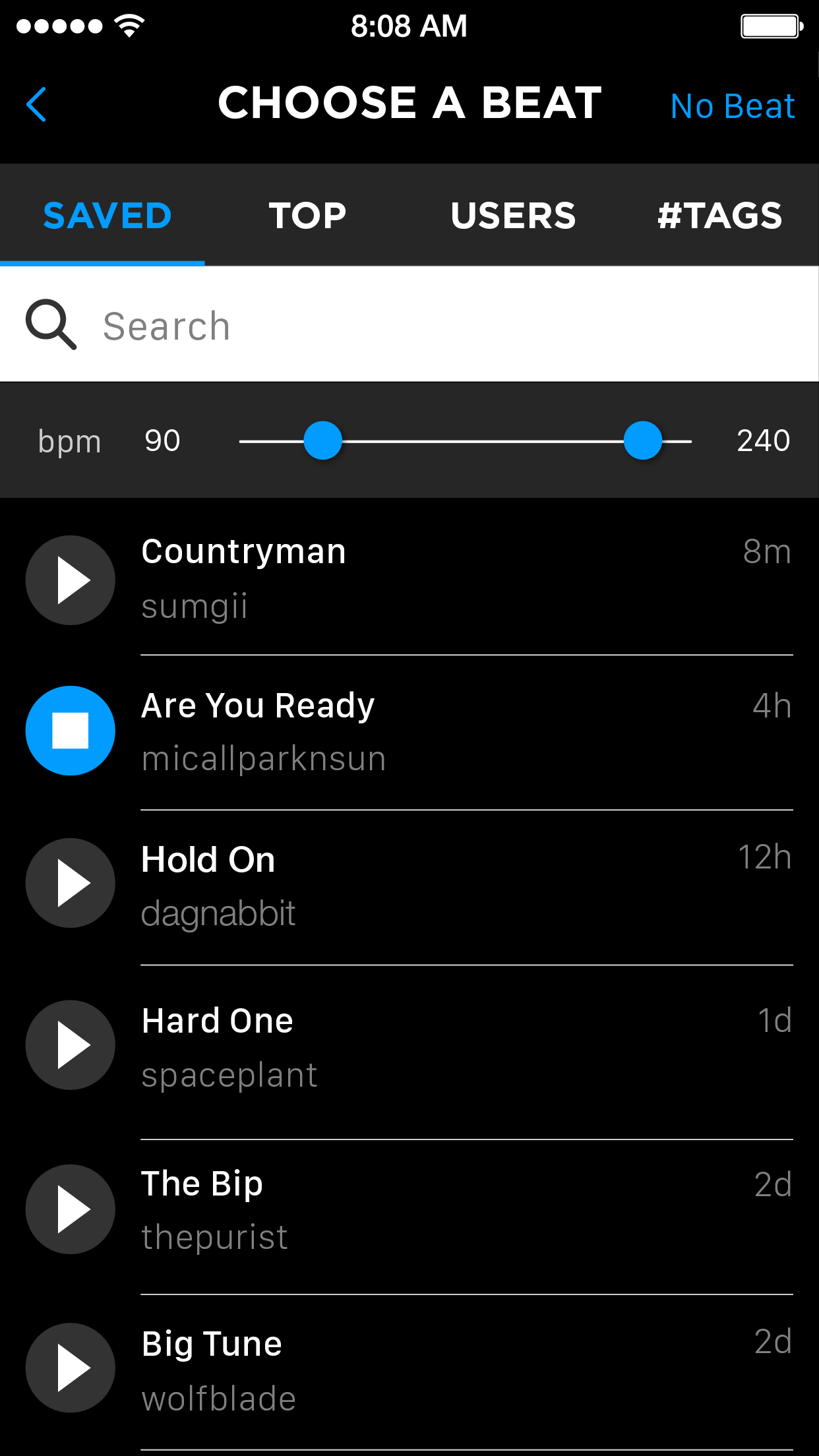
Task: Go back using the top-left arrow
Action: point(37,105)
